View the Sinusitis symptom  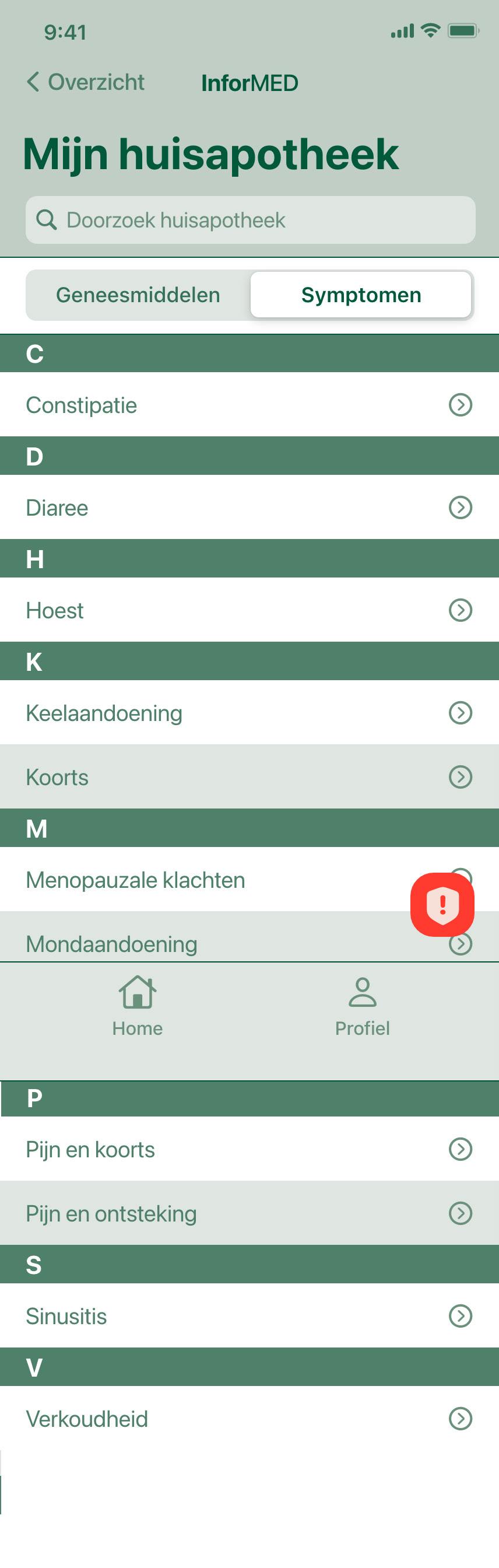click(250, 1316)
